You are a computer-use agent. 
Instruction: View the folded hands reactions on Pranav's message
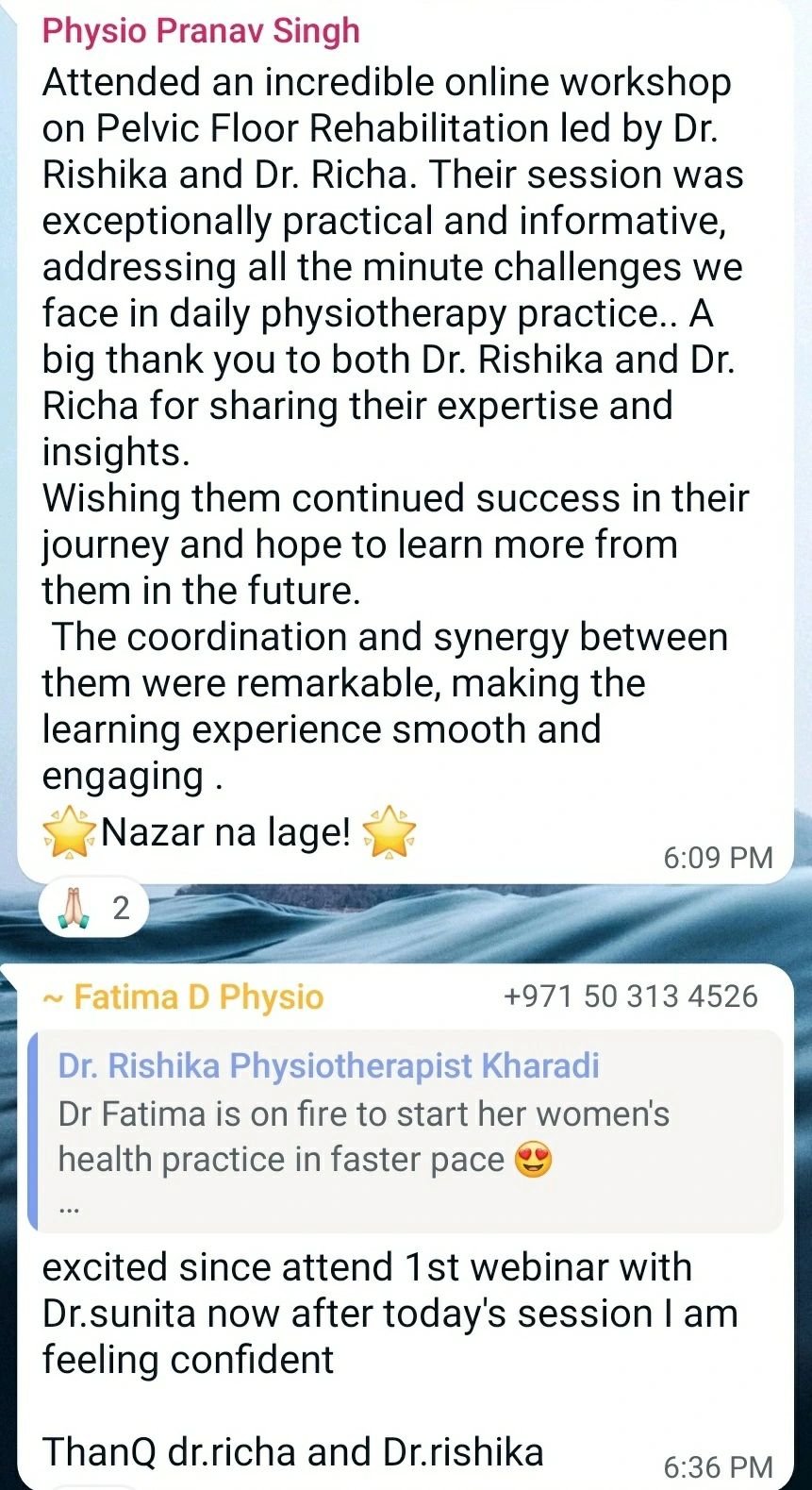pyautogui.click(x=93, y=908)
